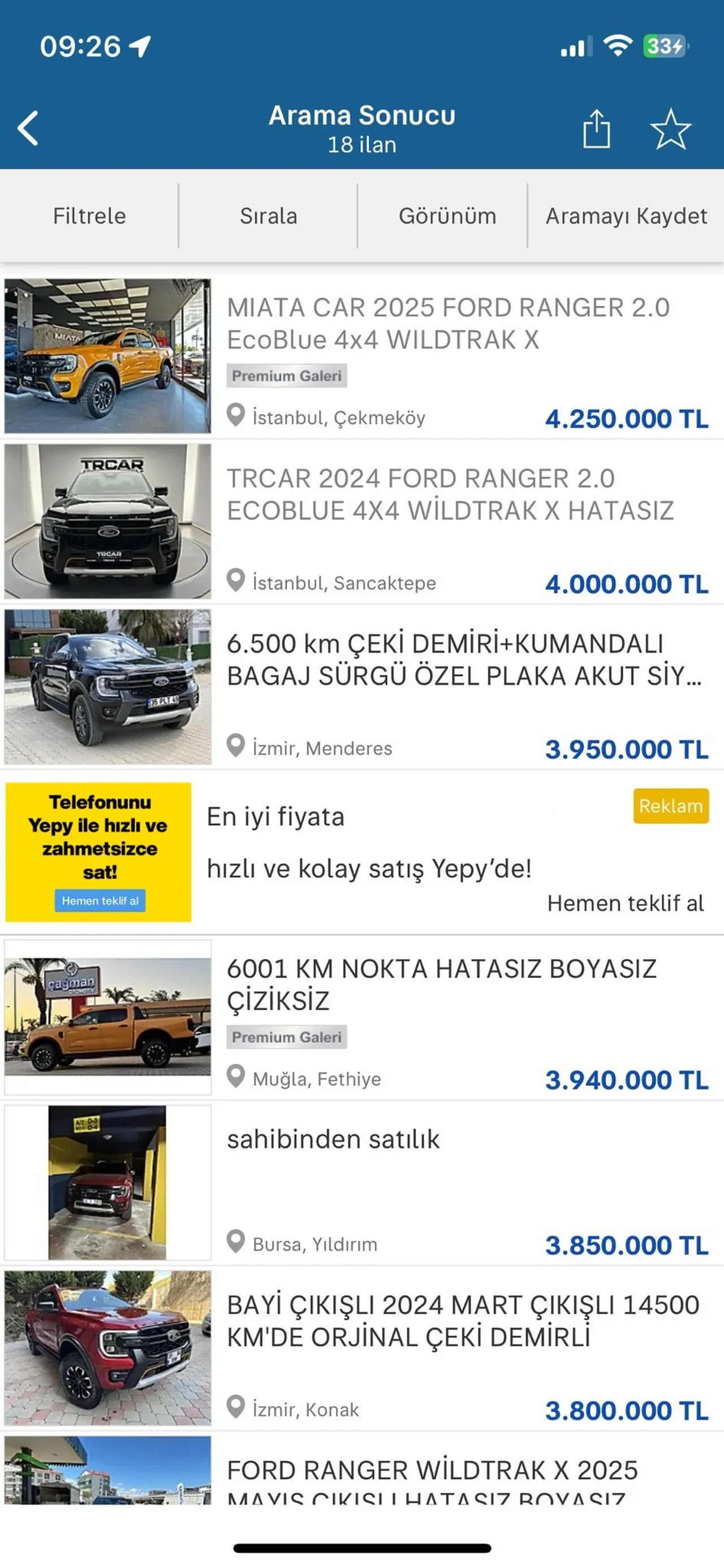The height and width of the screenshot is (1568, 724).
Task: Open the Filtrele option
Action: (89, 216)
